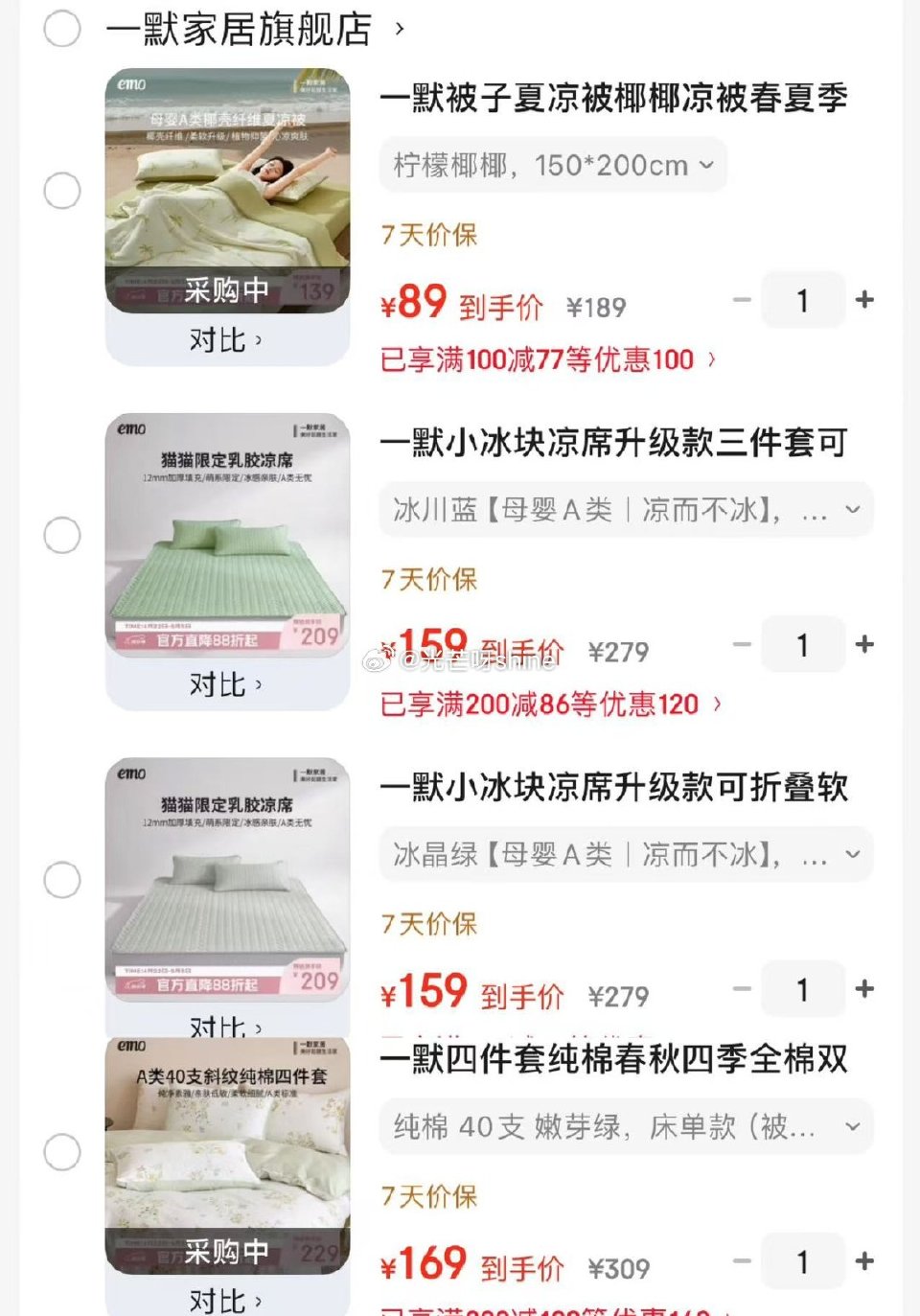
Task: Click the 一默小冰块凉席升级款三件套 product title
Action: tap(616, 444)
